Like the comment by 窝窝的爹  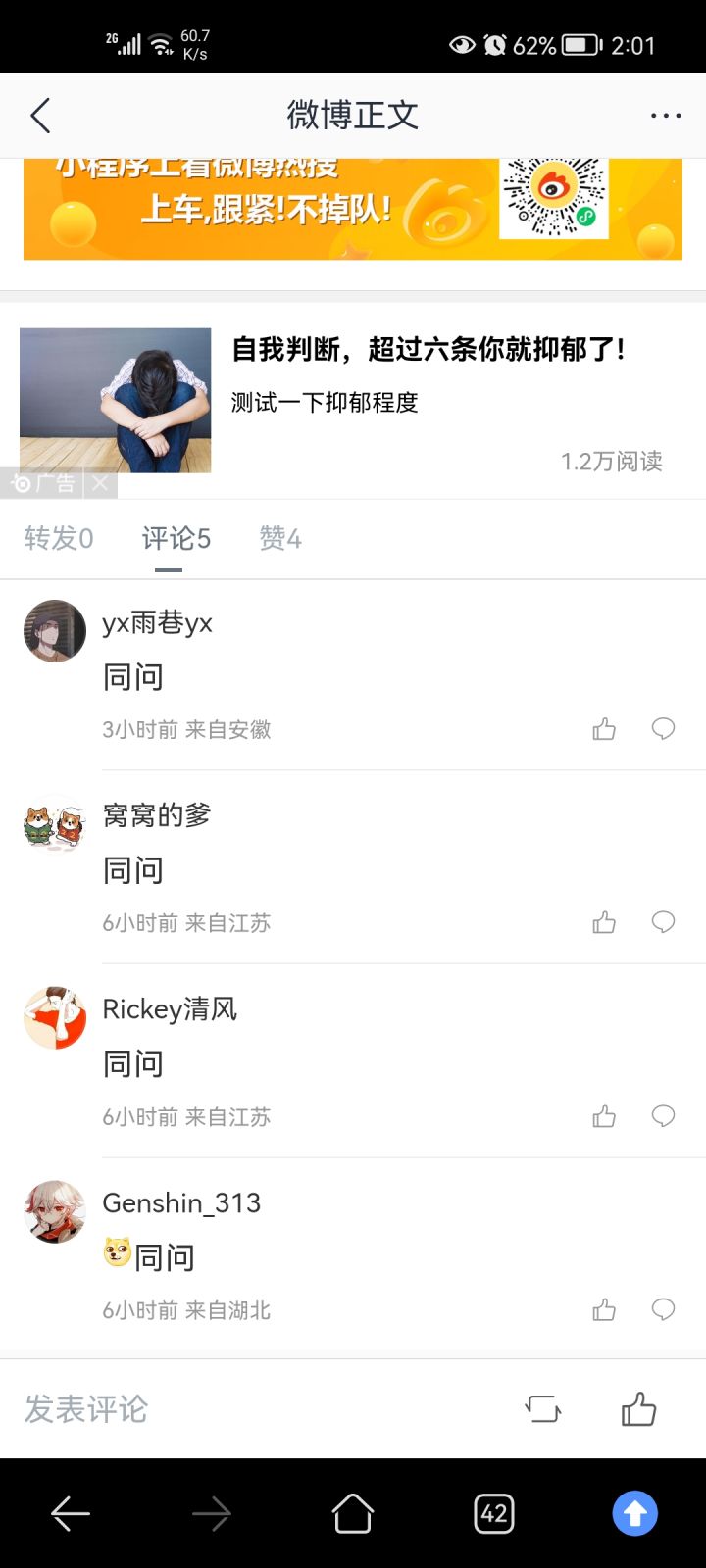coord(604,922)
